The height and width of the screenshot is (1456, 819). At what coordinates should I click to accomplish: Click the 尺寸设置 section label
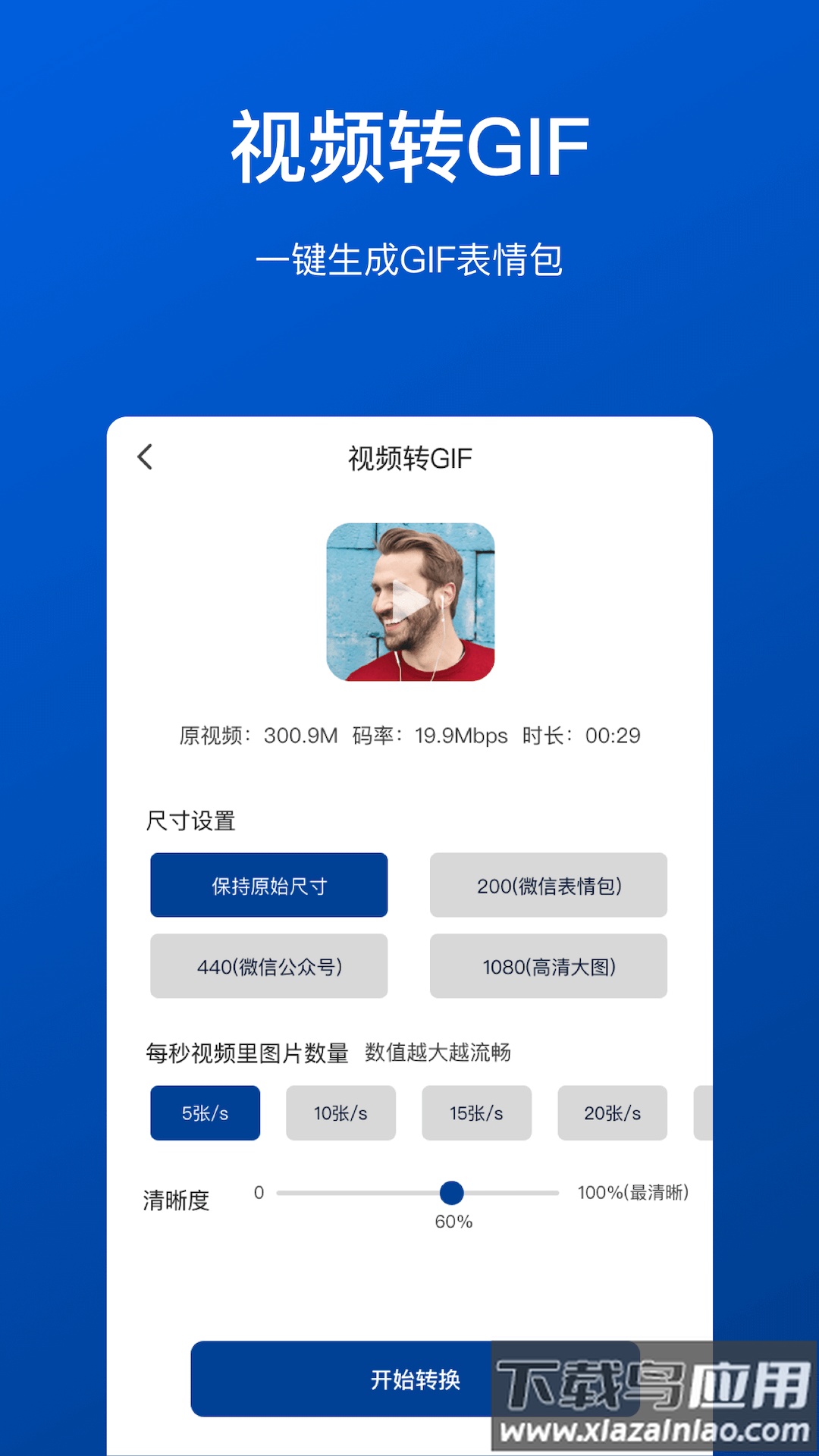[189, 821]
